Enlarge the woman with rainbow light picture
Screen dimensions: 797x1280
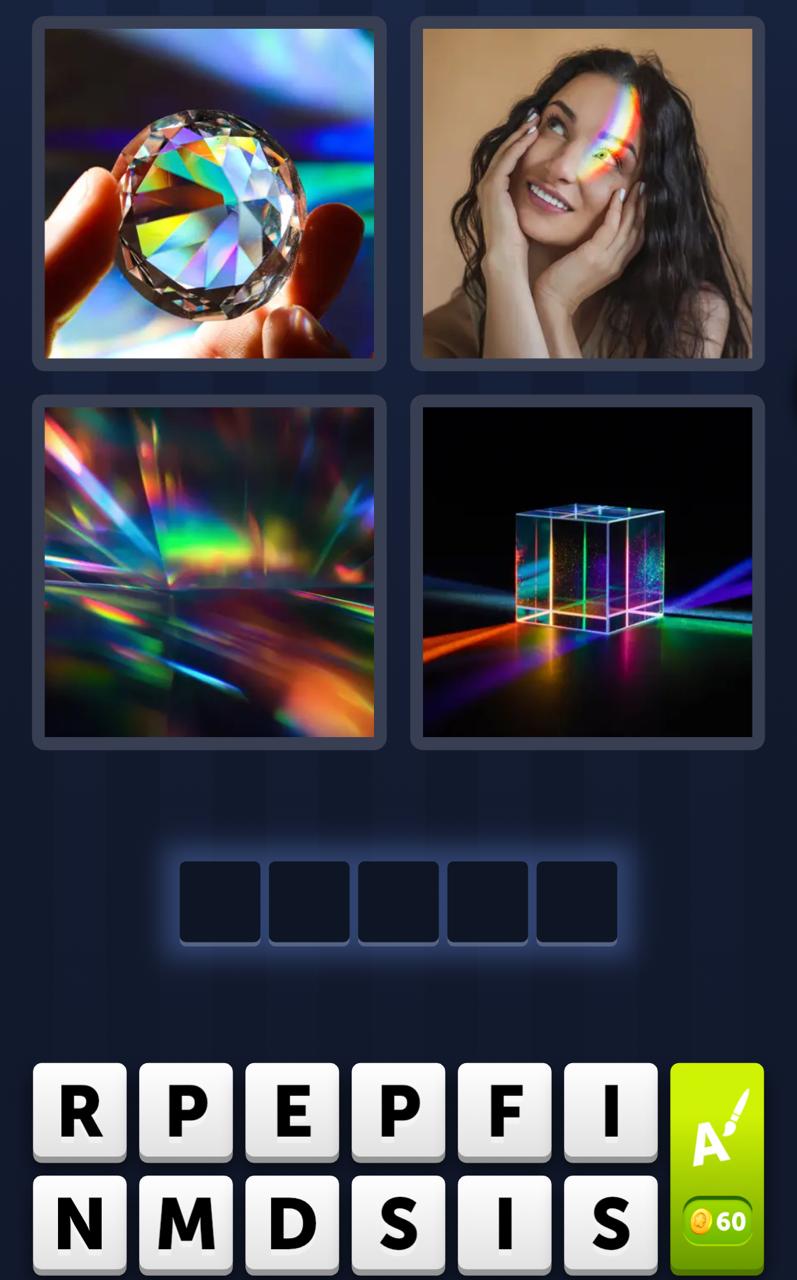click(x=587, y=193)
